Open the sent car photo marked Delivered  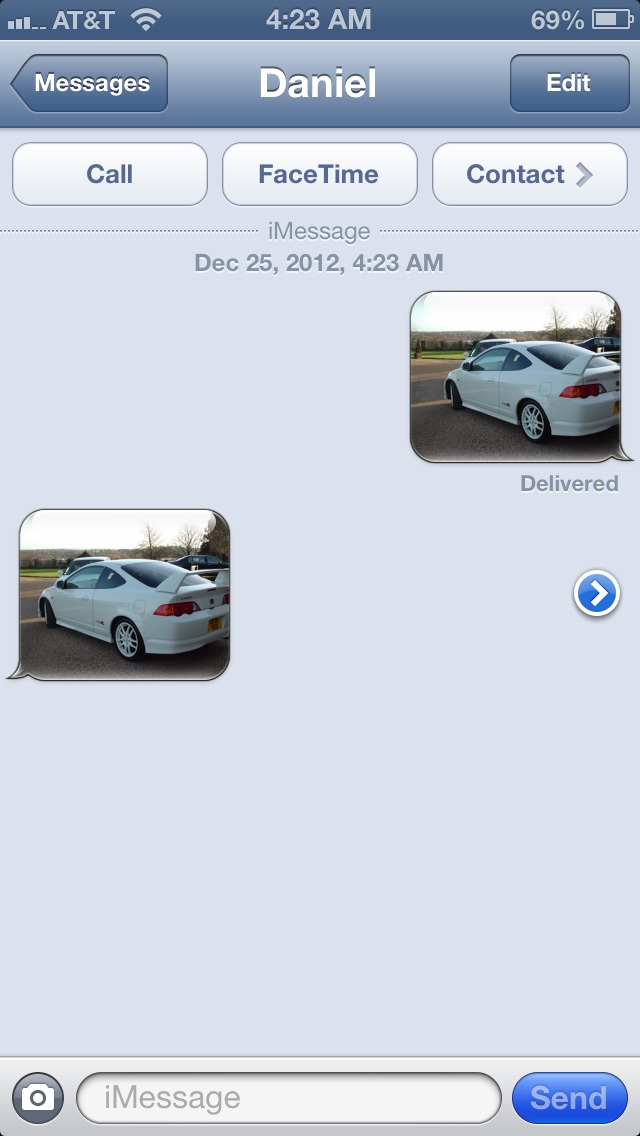[x=516, y=377]
